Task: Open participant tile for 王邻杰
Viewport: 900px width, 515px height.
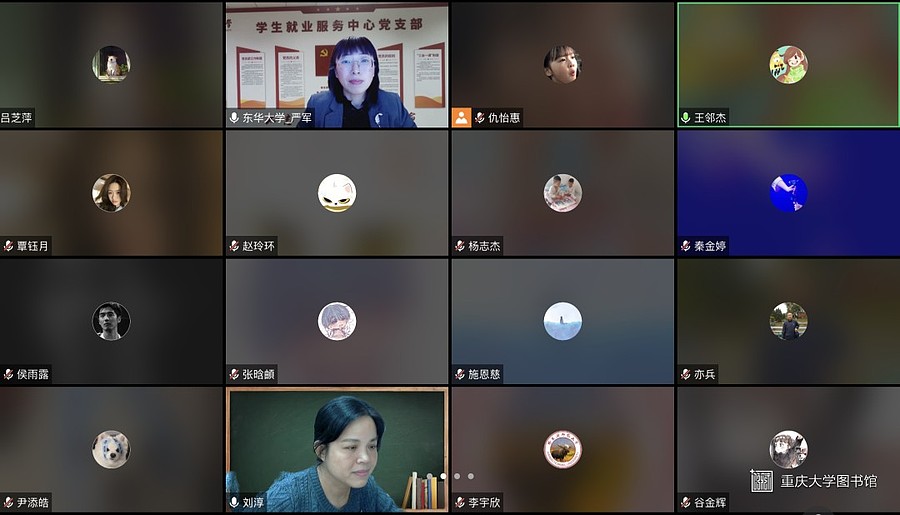Action: tap(788, 65)
